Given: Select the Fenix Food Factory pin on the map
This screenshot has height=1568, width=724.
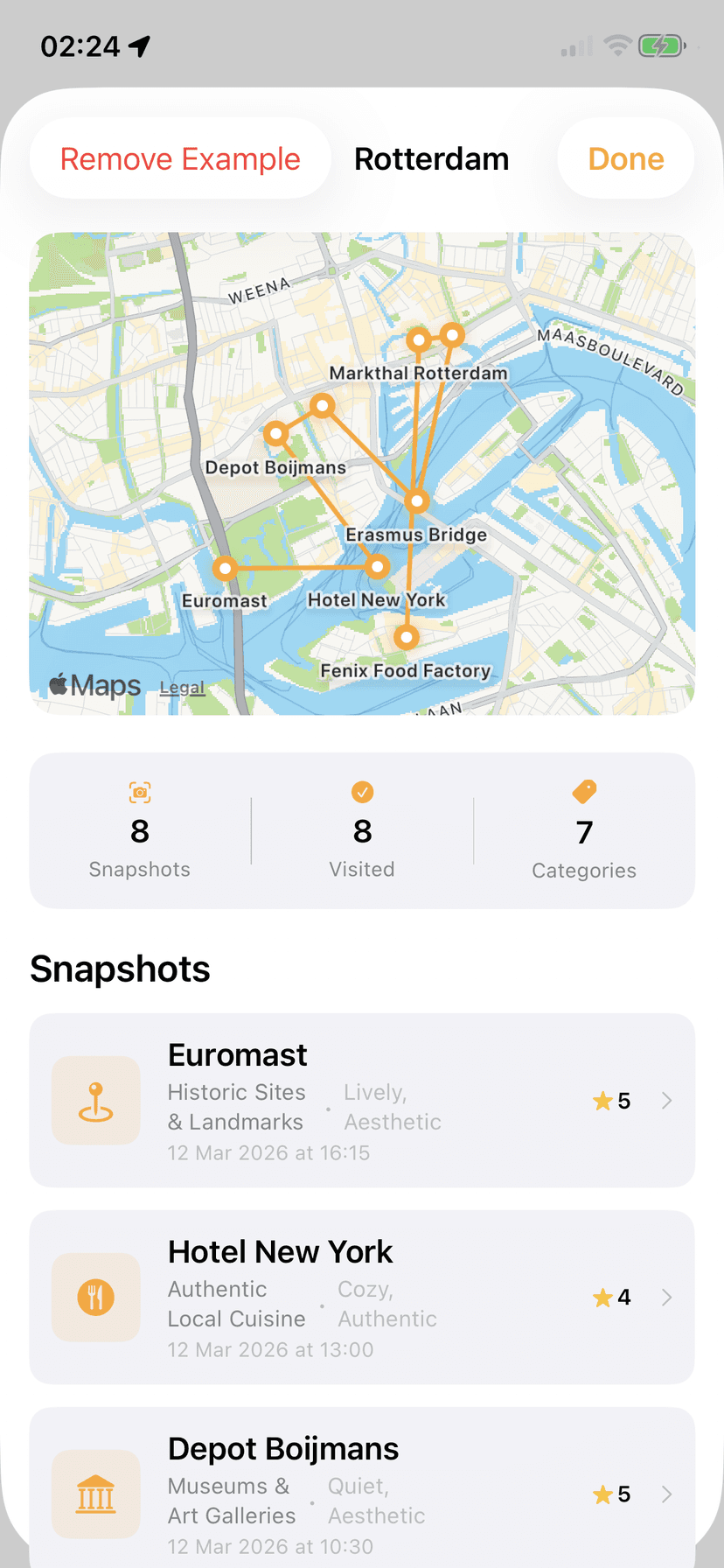Looking at the screenshot, I should tap(406, 637).
